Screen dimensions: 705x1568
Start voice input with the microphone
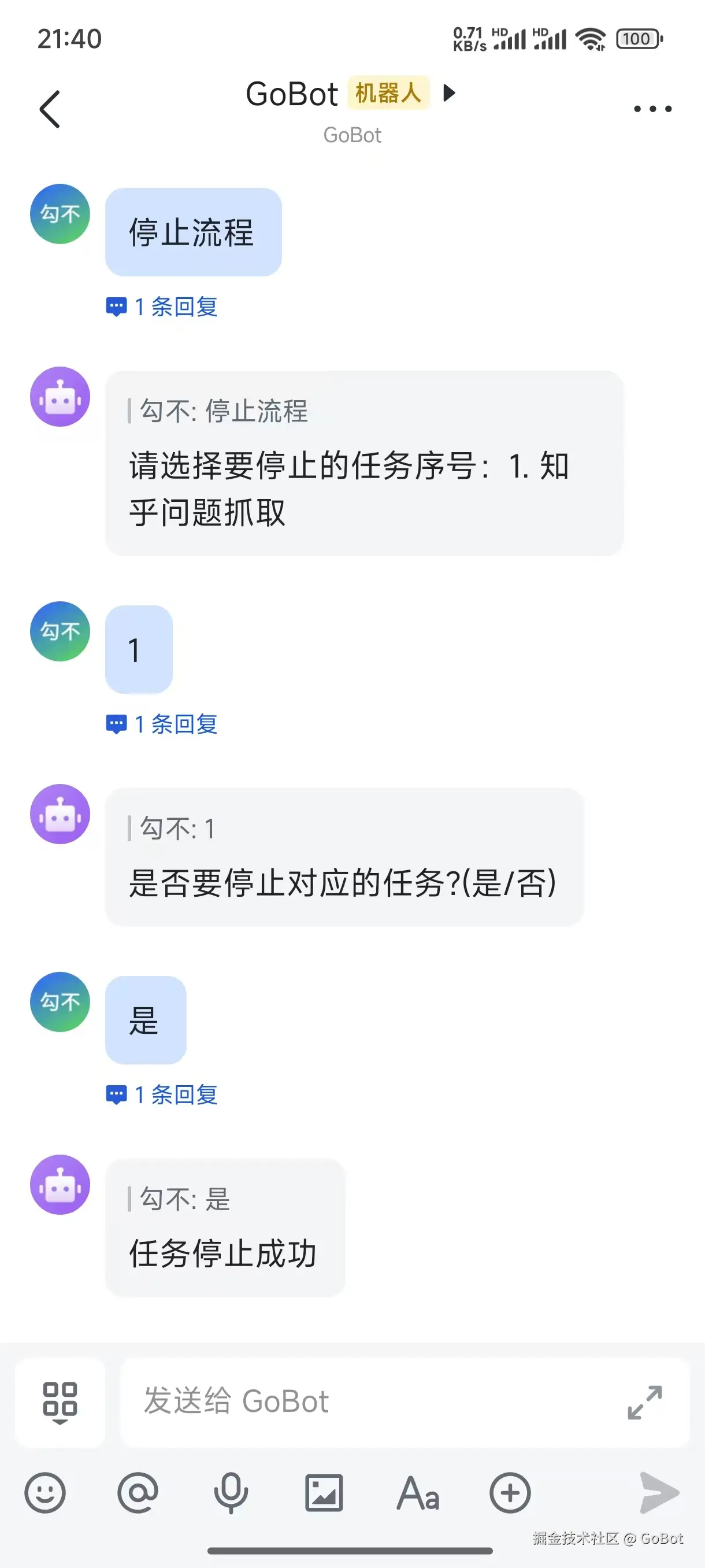click(x=231, y=1493)
